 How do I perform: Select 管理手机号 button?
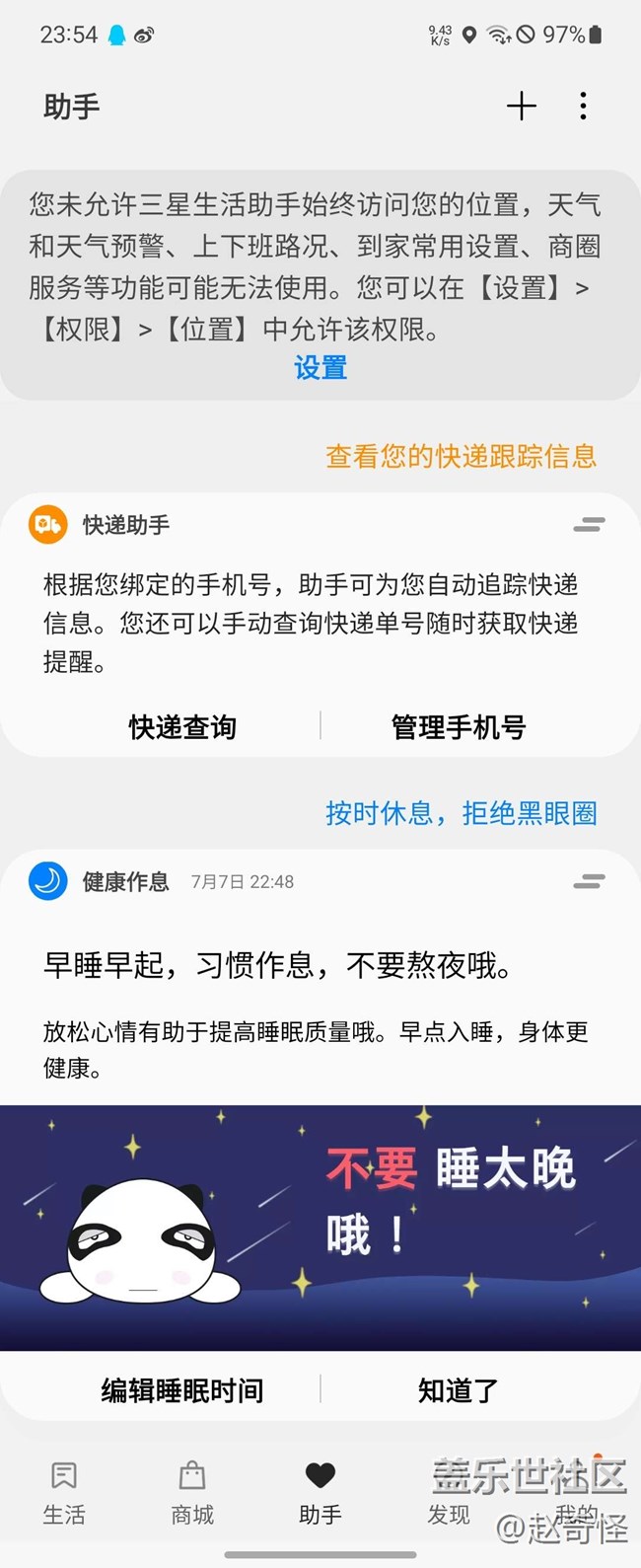[x=459, y=727]
